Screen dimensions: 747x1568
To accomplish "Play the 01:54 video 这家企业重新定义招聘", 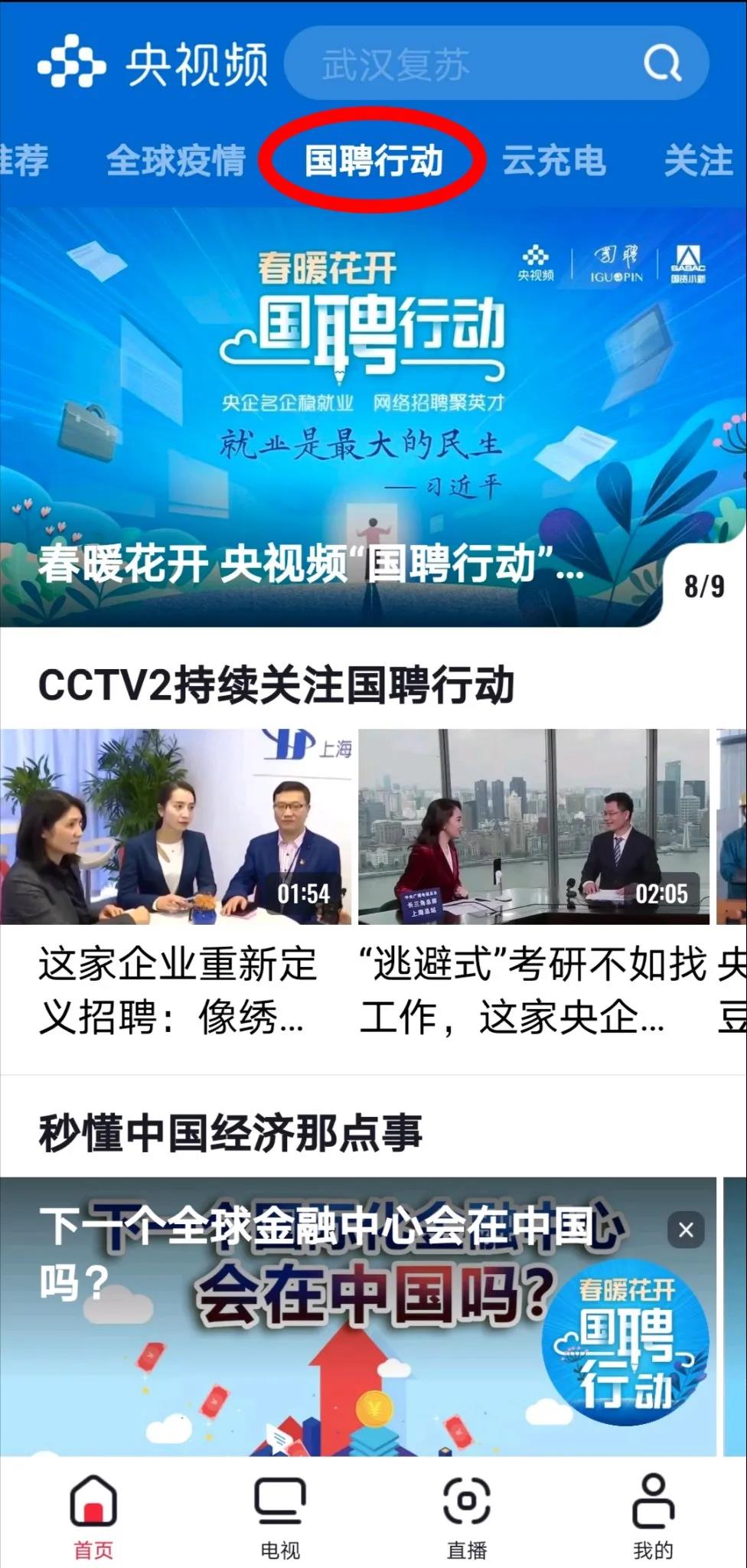I will (x=176, y=827).
